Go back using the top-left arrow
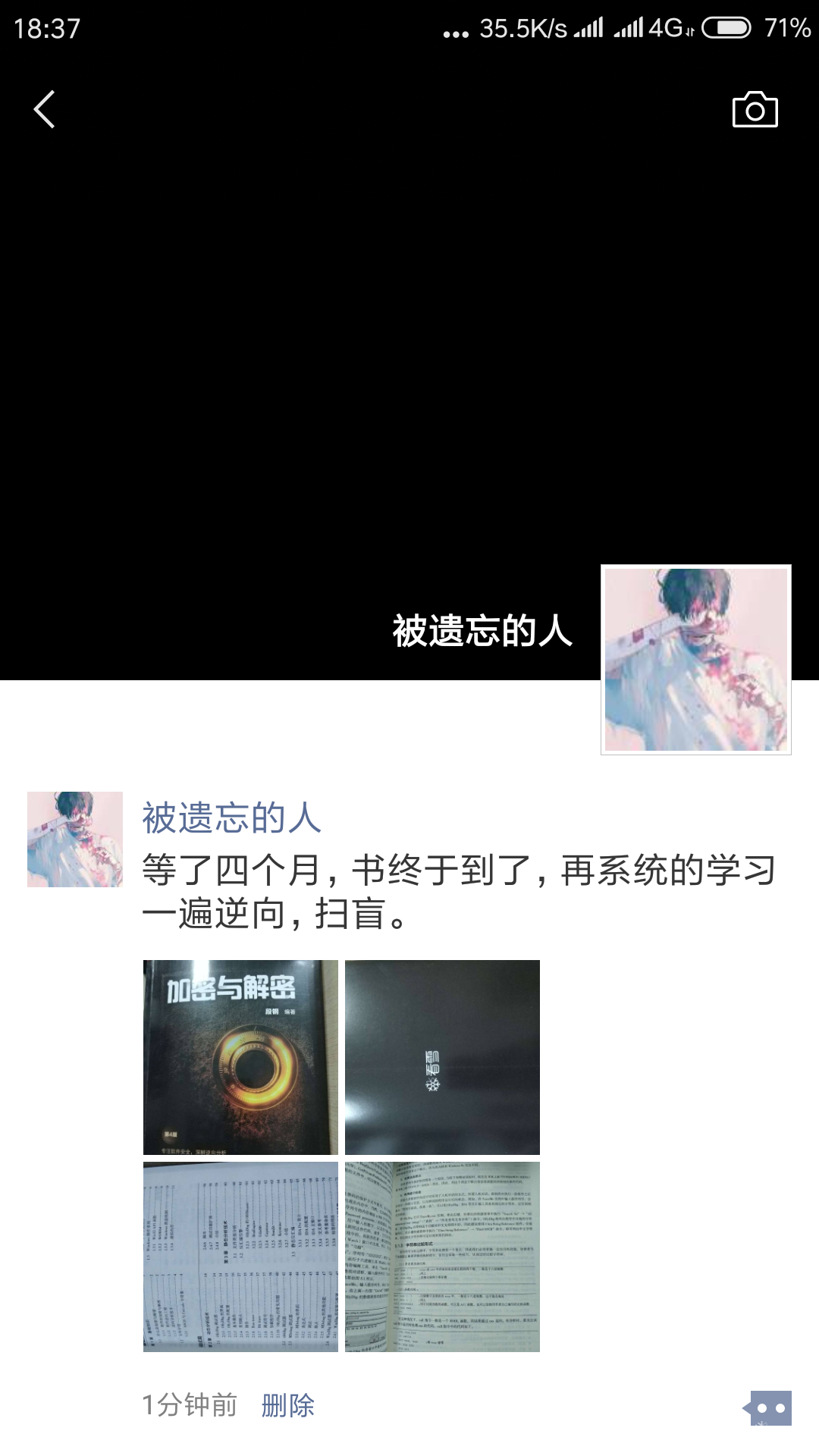 click(x=45, y=109)
